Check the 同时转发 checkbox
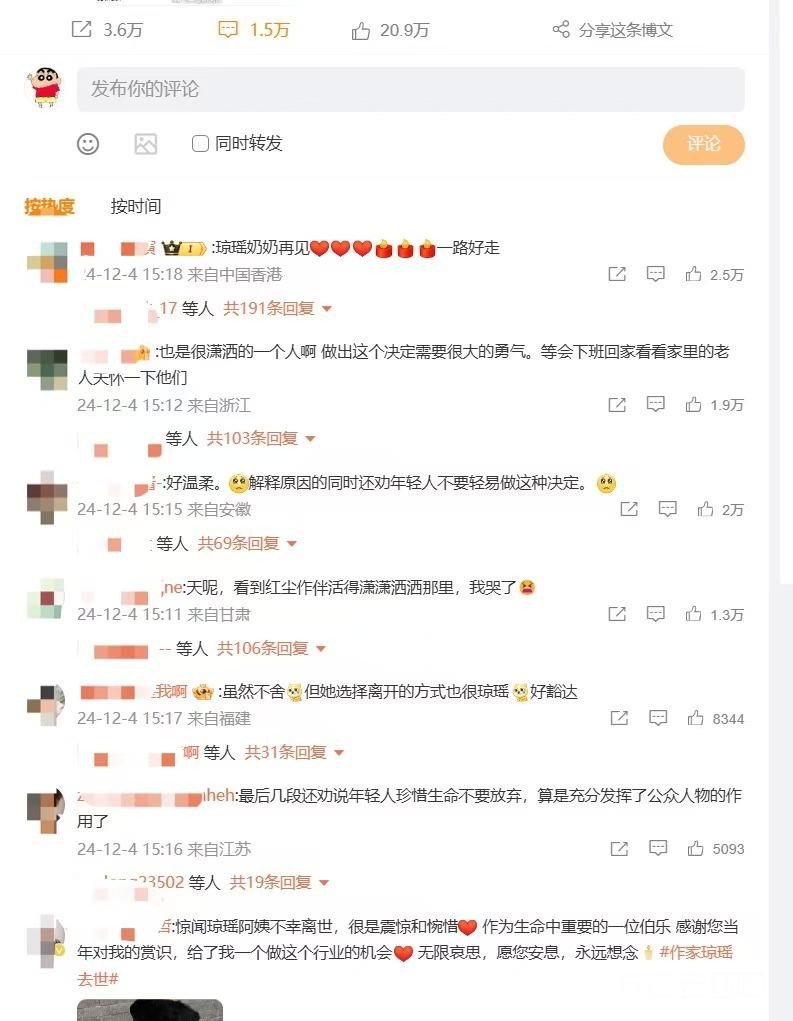This screenshot has width=793, height=1021. coord(200,144)
